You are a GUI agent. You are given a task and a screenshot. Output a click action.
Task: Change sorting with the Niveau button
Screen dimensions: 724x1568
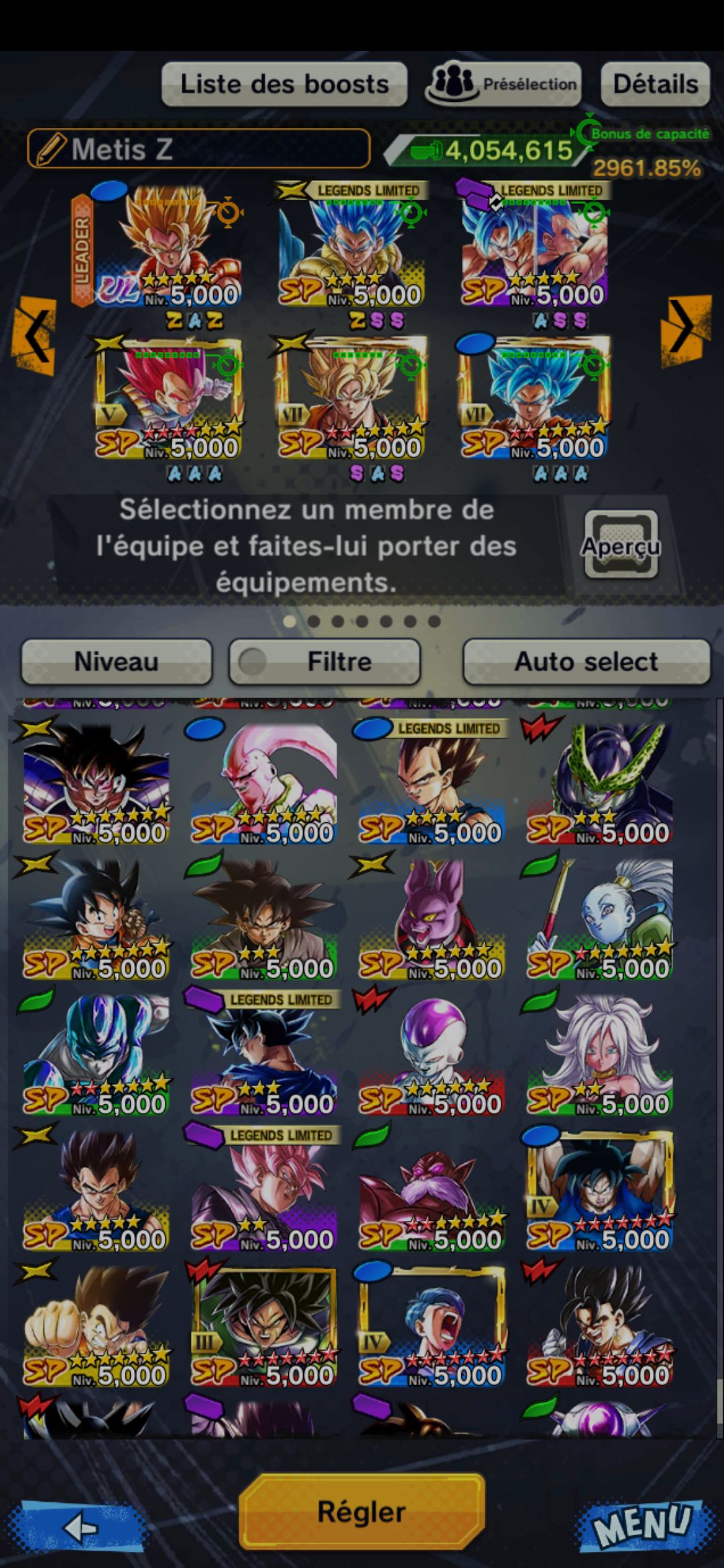point(117,662)
